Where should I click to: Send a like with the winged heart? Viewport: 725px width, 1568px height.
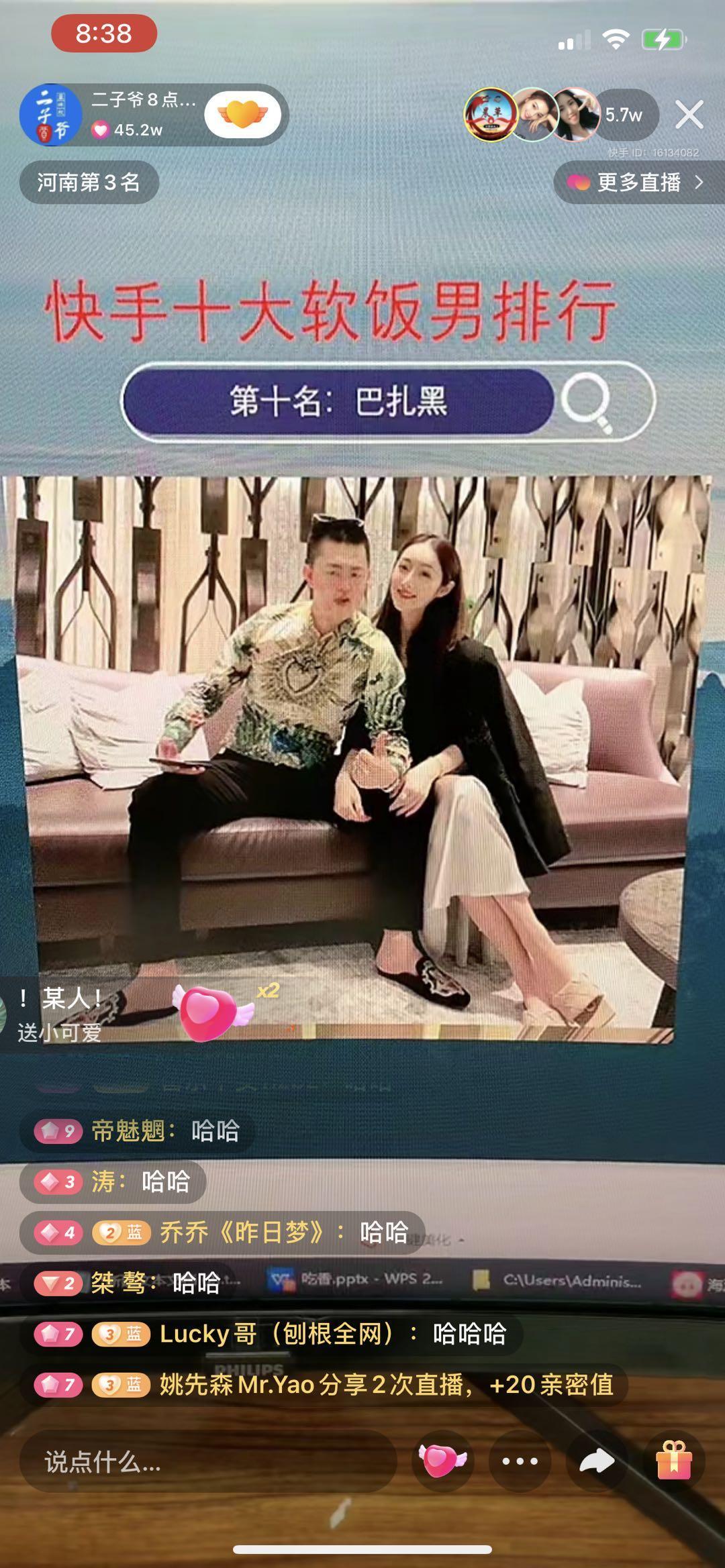tap(442, 1461)
